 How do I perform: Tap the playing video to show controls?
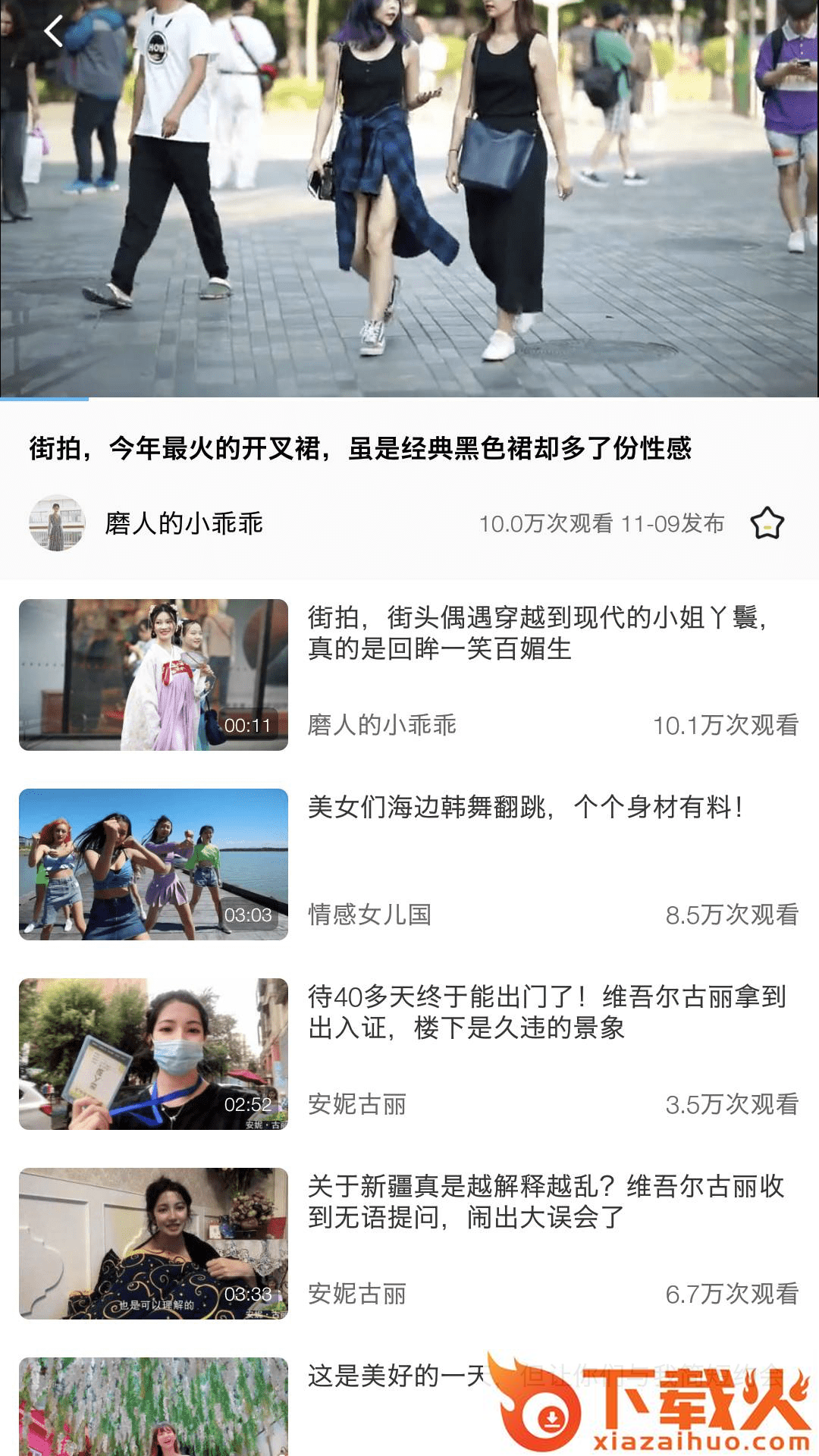(x=409, y=197)
